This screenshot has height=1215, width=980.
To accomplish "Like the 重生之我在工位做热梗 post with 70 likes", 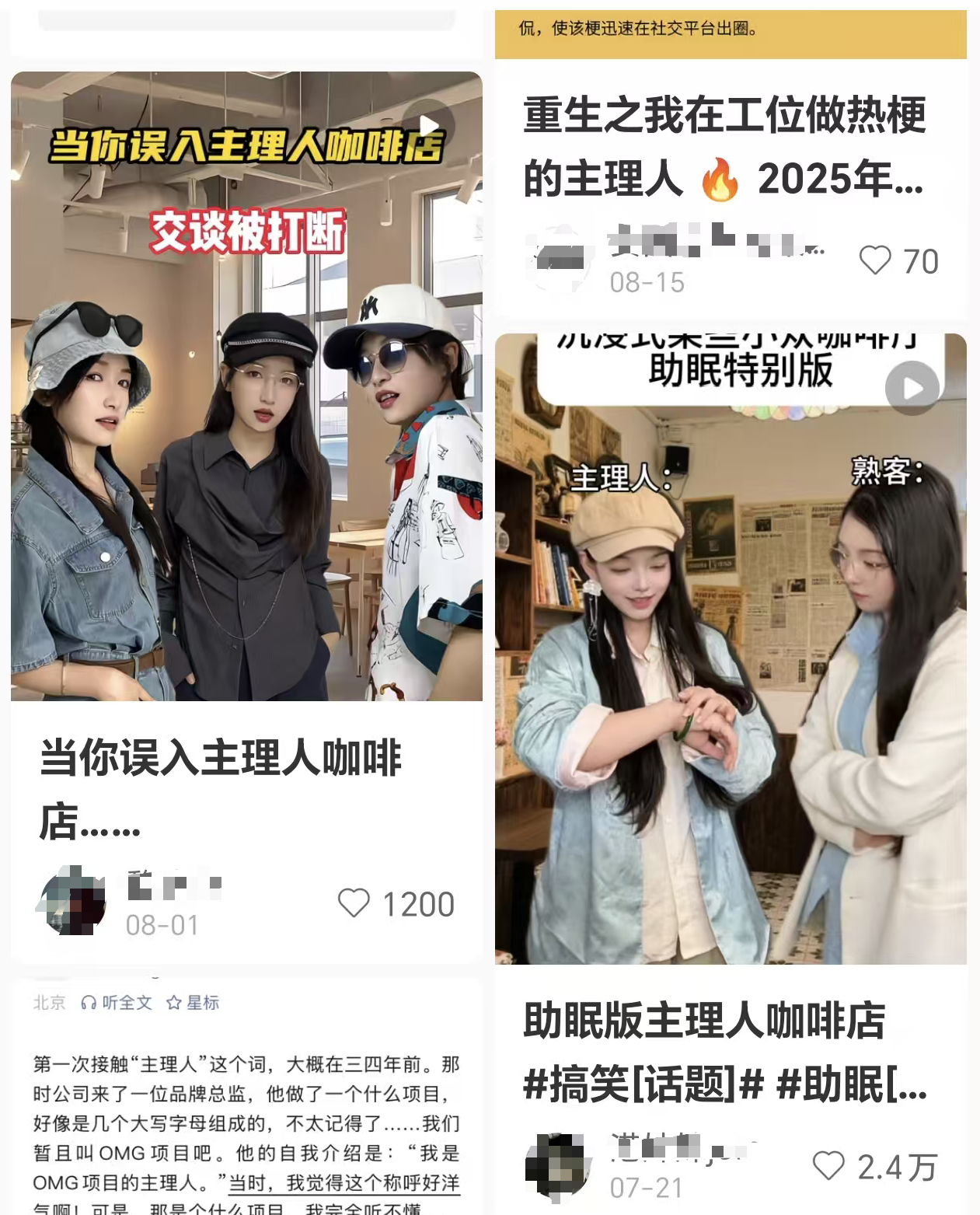I will click(x=875, y=260).
